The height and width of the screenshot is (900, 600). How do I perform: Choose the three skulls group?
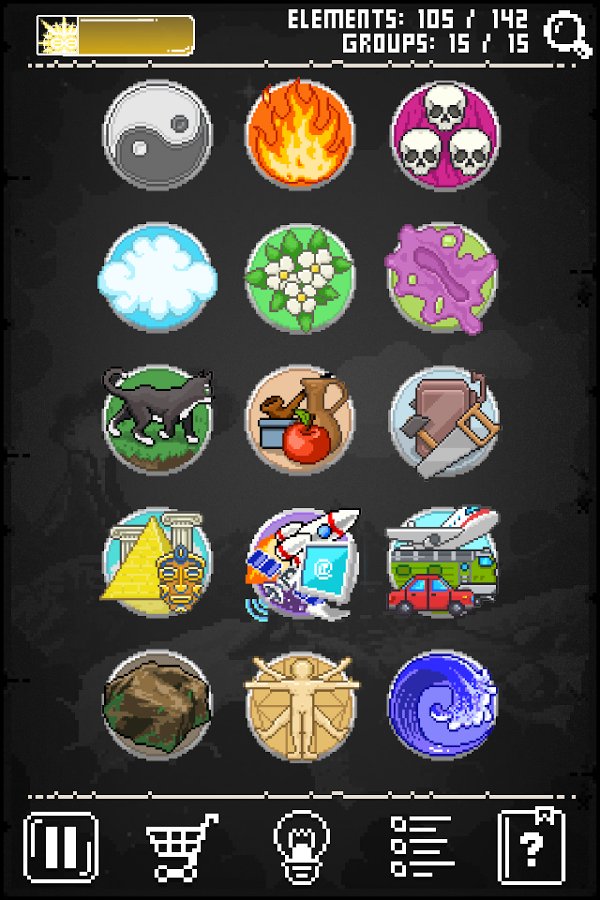(x=443, y=134)
